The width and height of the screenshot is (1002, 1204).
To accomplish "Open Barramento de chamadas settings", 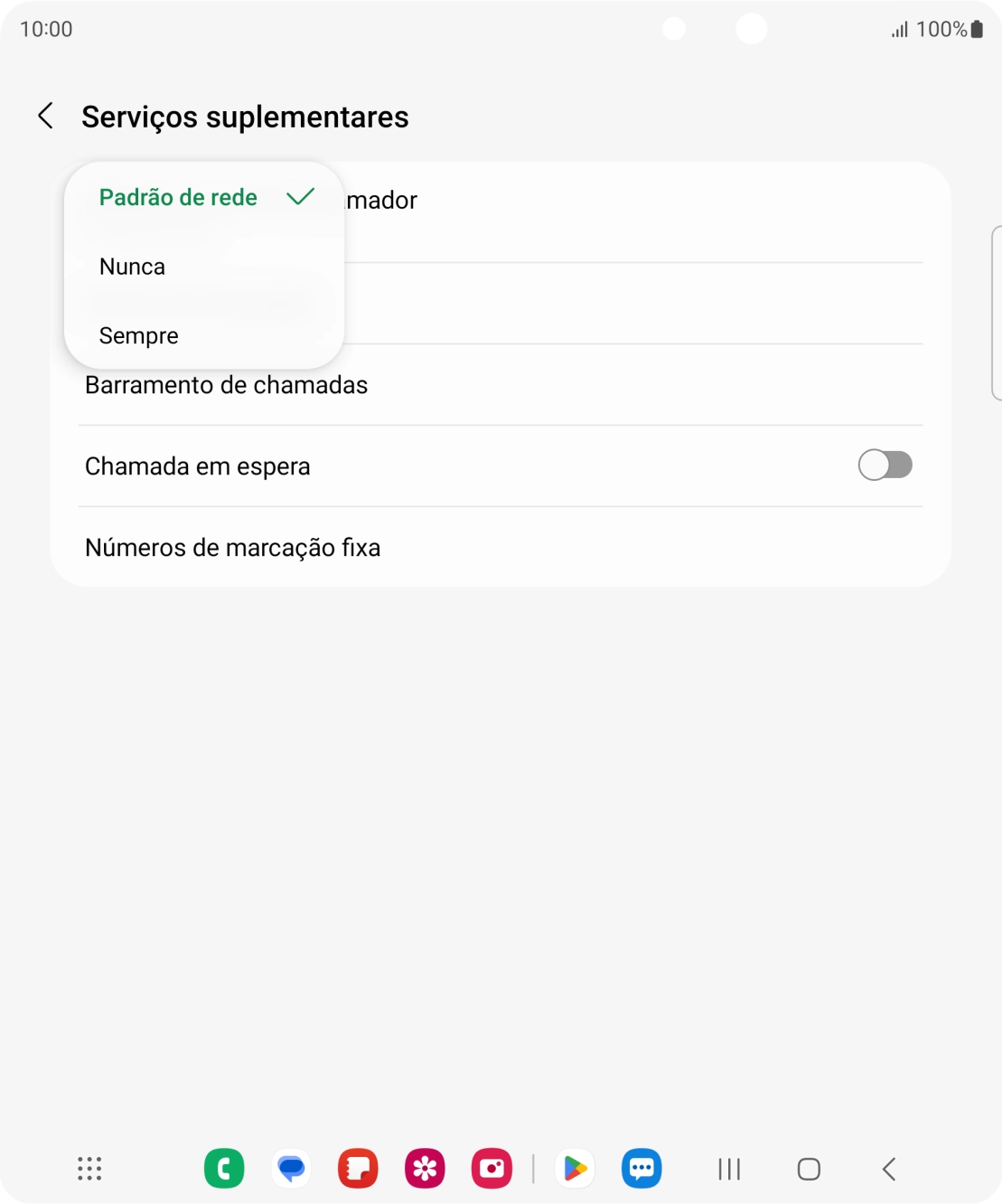I will 226,384.
